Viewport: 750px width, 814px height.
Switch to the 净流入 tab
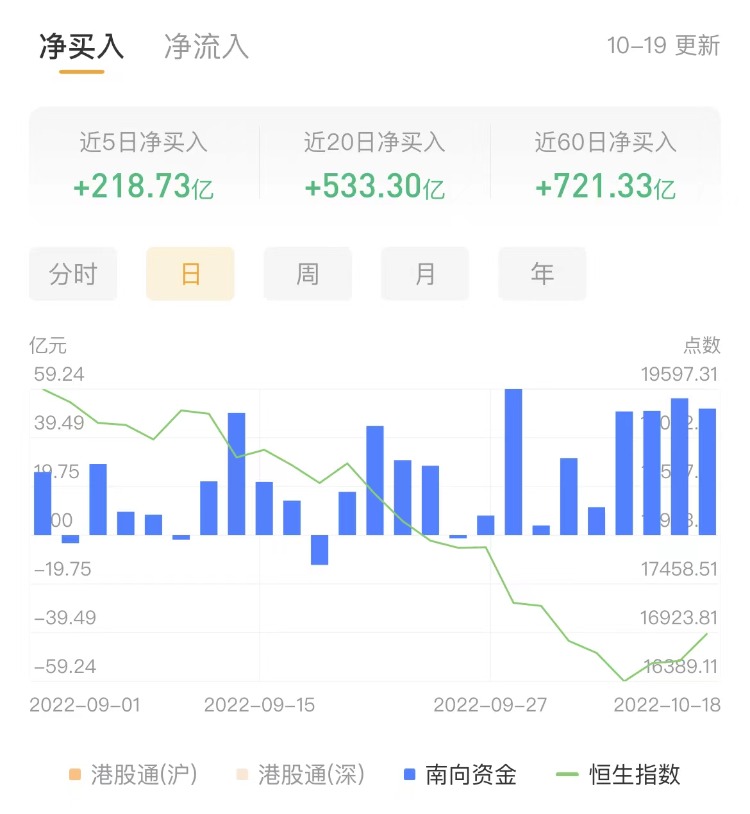coord(206,47)
